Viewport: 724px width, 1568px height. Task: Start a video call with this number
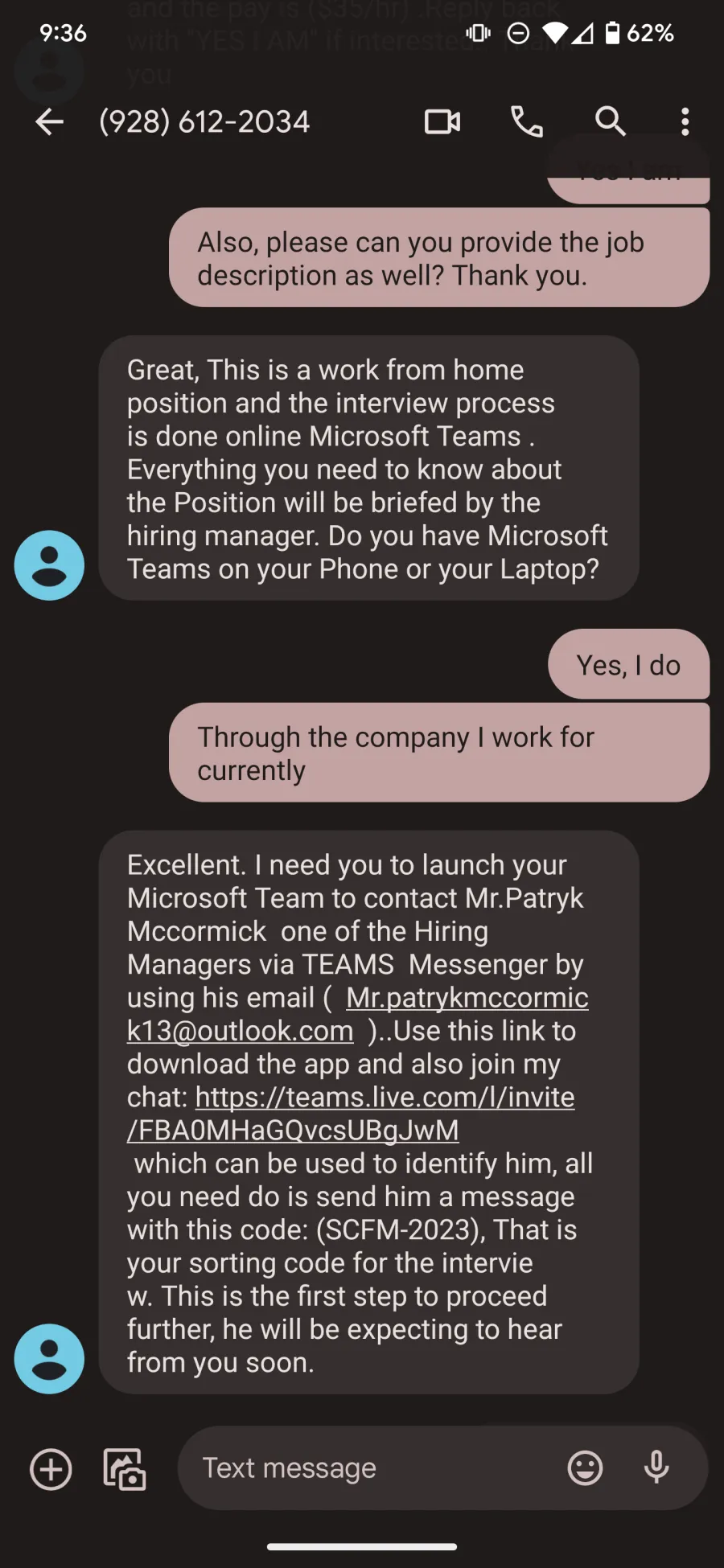pyautogui.click(x=442, y=122)
